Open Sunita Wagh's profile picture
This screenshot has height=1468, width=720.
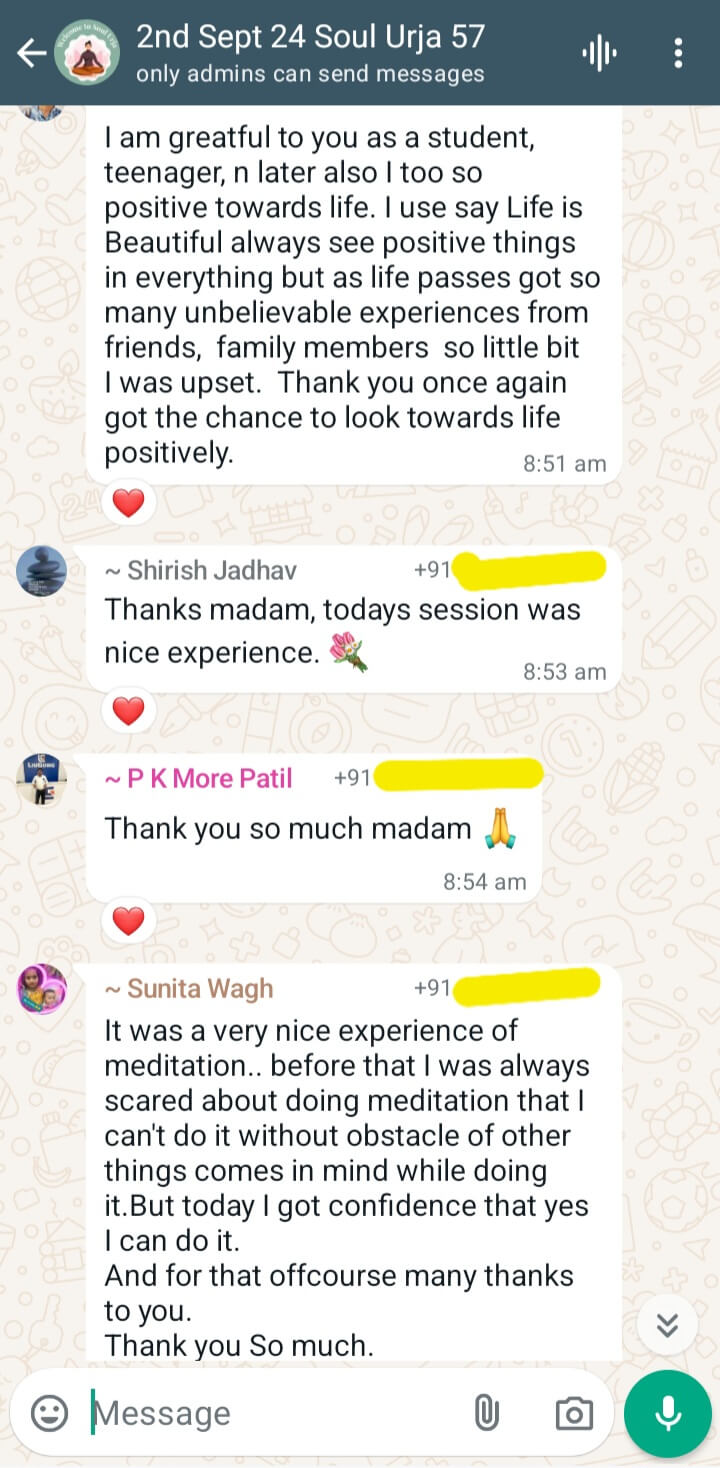[x=42, y=990]
